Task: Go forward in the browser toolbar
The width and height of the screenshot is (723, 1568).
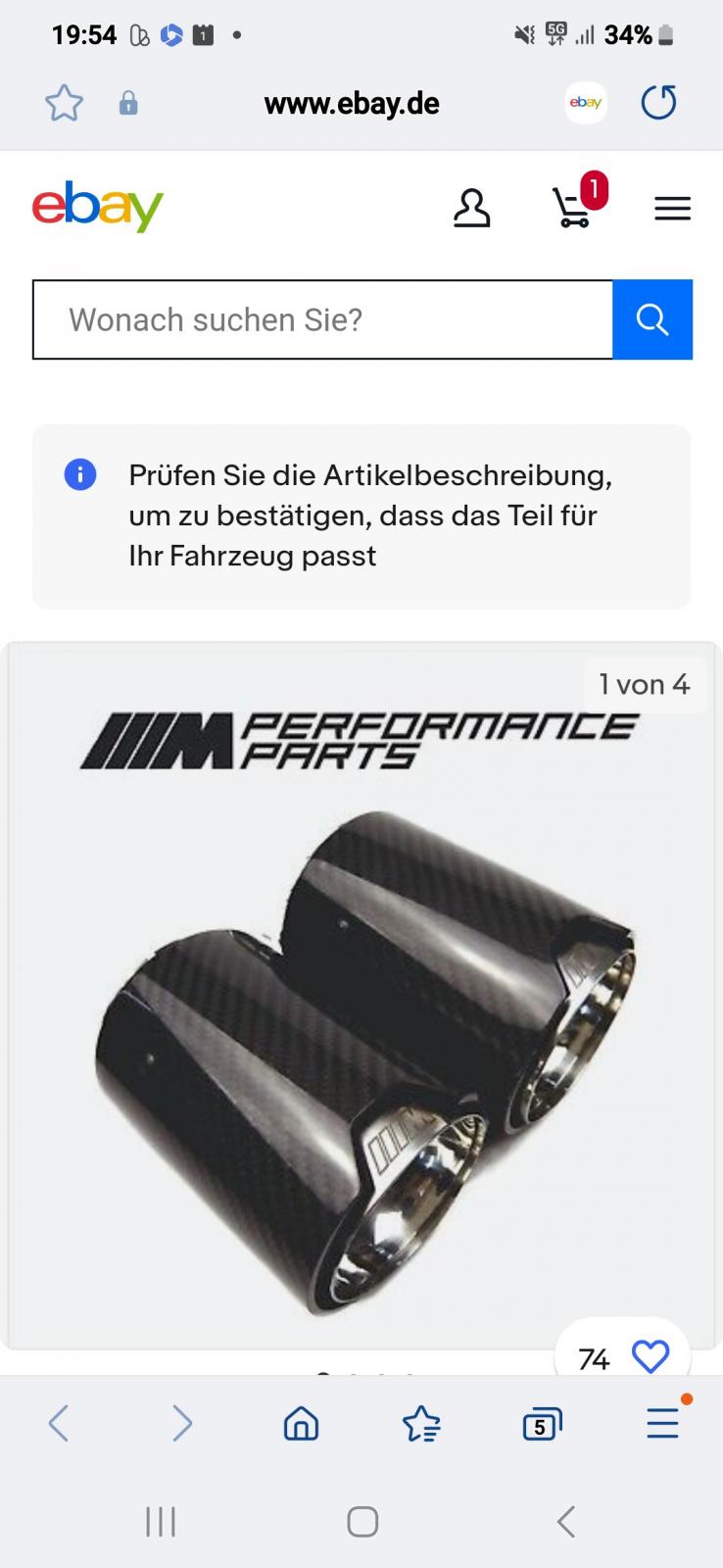Action: click(x=181, y=1423)
